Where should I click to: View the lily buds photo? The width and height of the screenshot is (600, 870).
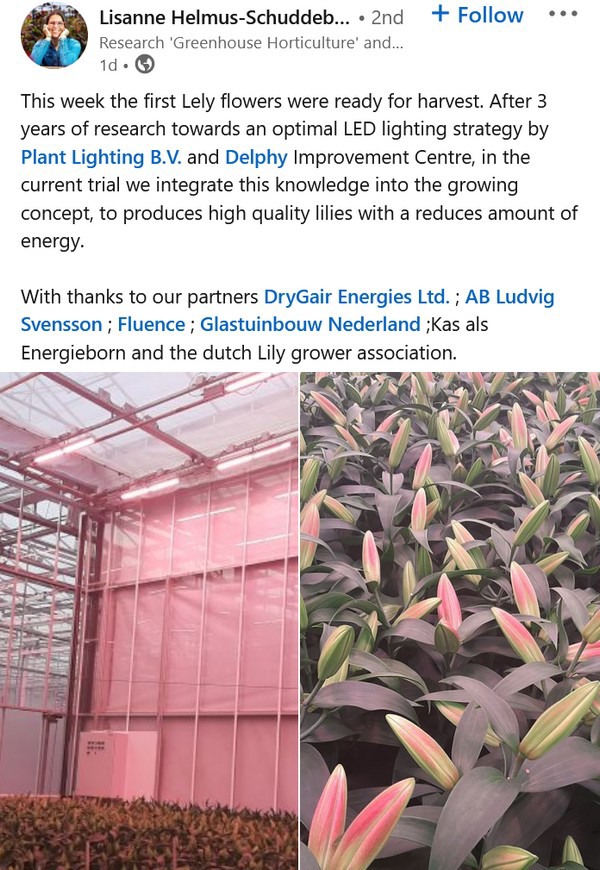tap(450, 620)
